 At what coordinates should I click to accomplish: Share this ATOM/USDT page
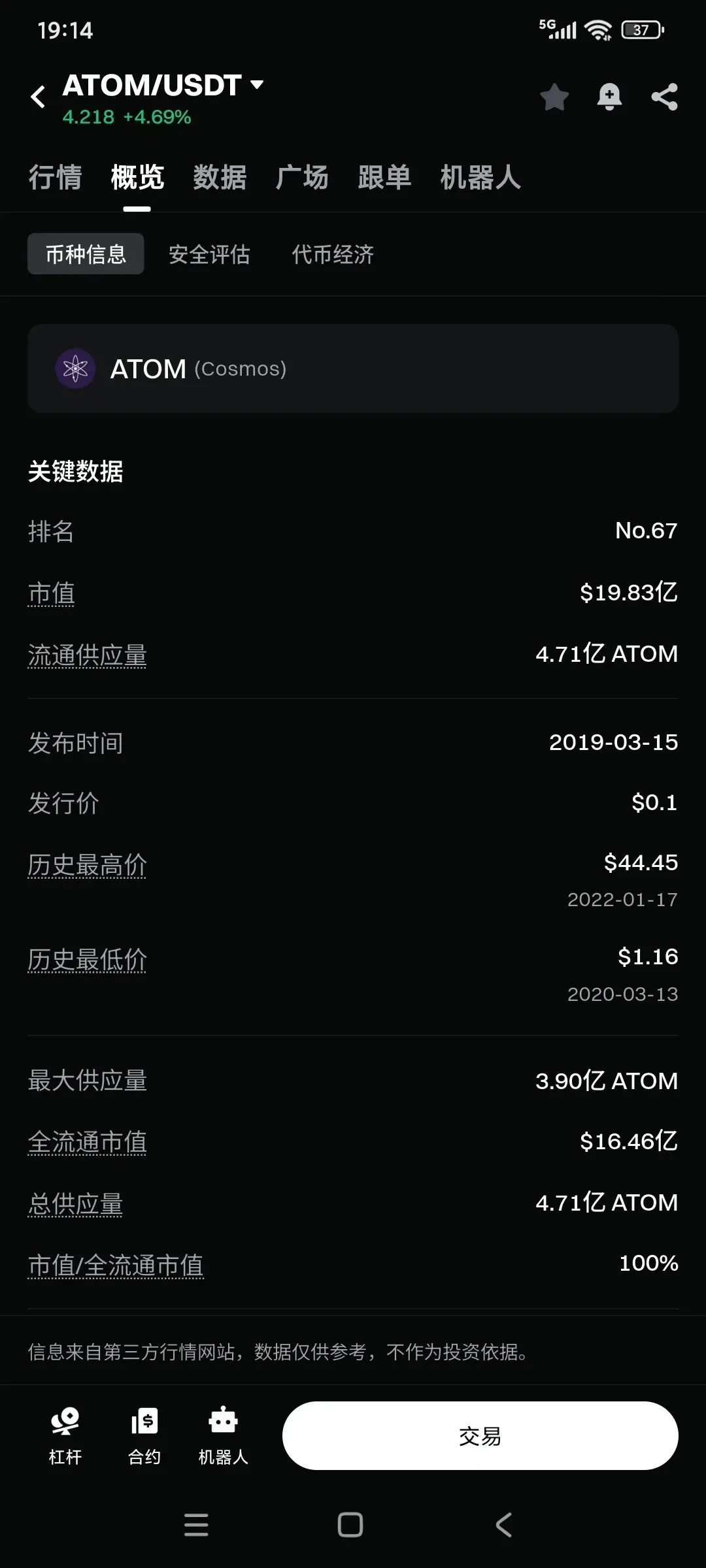(x=664, y=97)
